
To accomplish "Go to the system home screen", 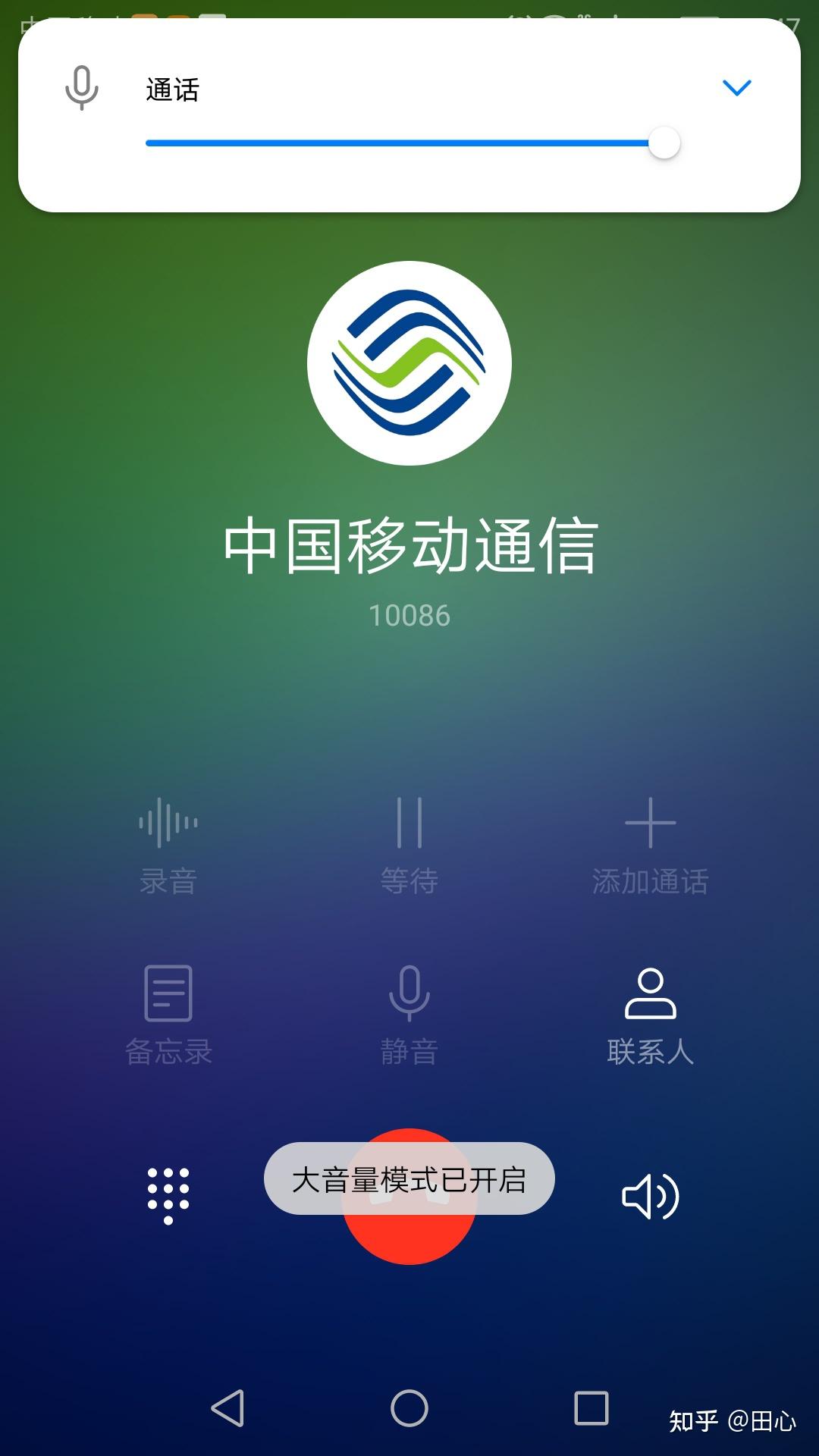I will [x=409, y=1408].
